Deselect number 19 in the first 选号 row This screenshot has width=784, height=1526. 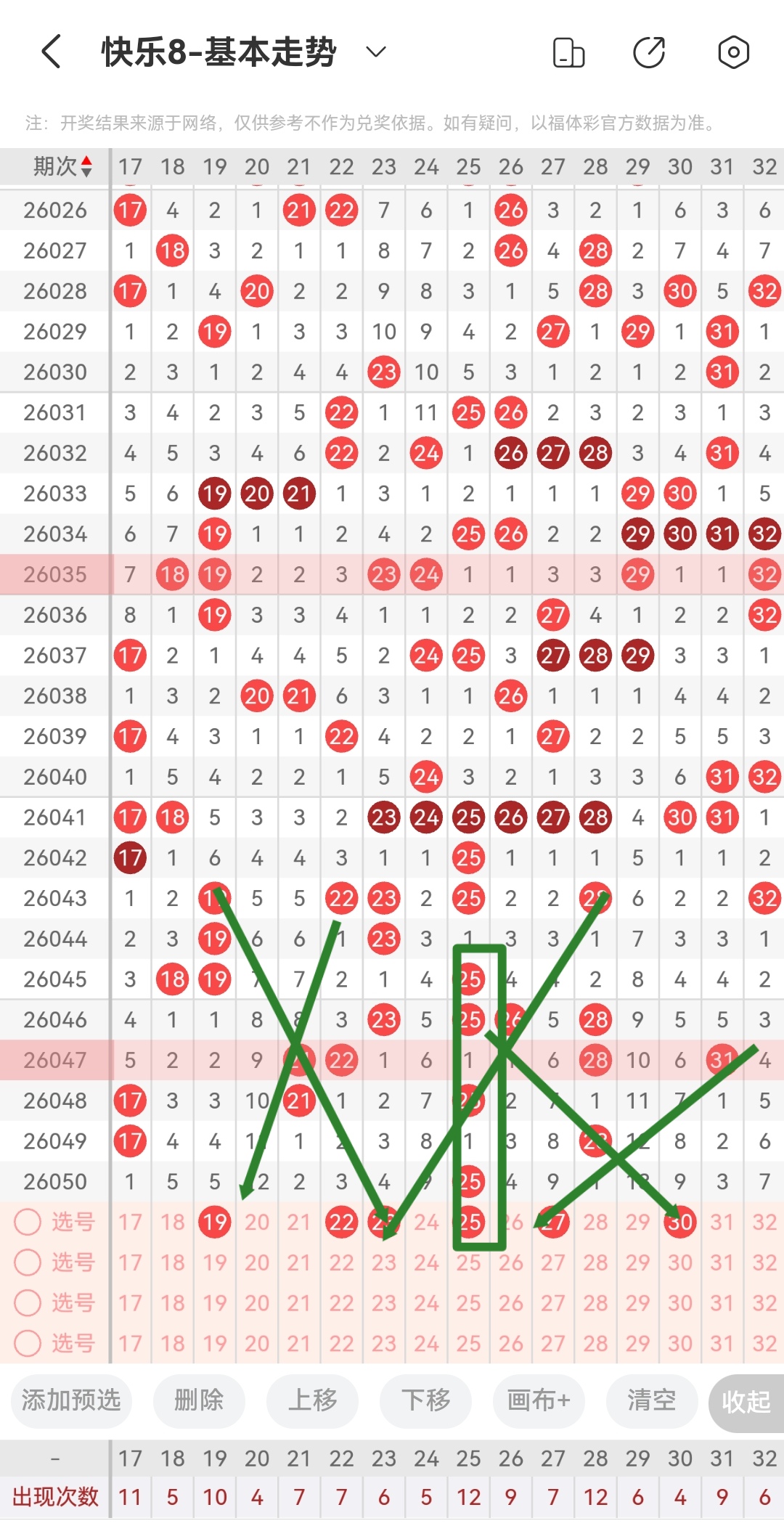click(215, 1222)
